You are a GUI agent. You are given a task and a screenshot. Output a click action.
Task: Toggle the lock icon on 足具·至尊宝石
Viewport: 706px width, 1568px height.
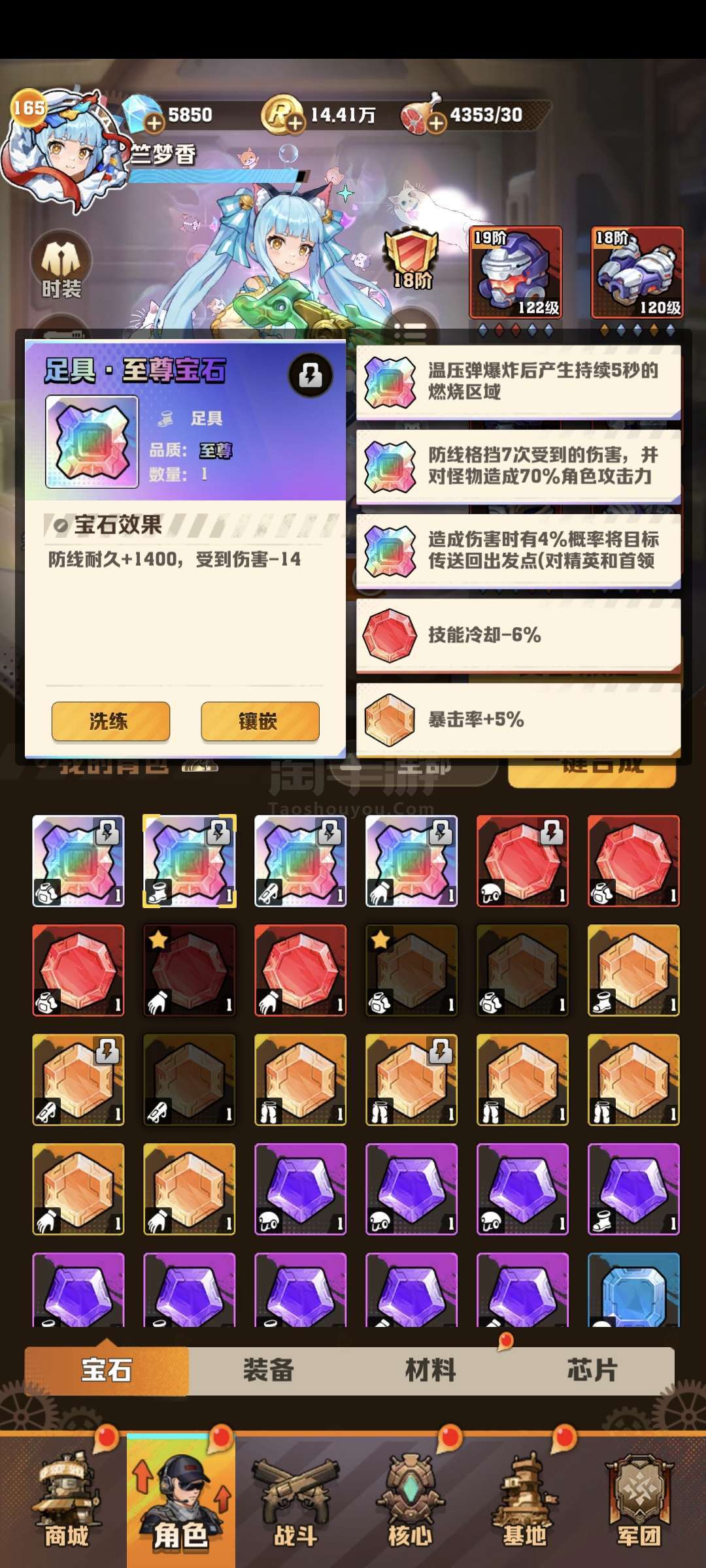point(310,375)
